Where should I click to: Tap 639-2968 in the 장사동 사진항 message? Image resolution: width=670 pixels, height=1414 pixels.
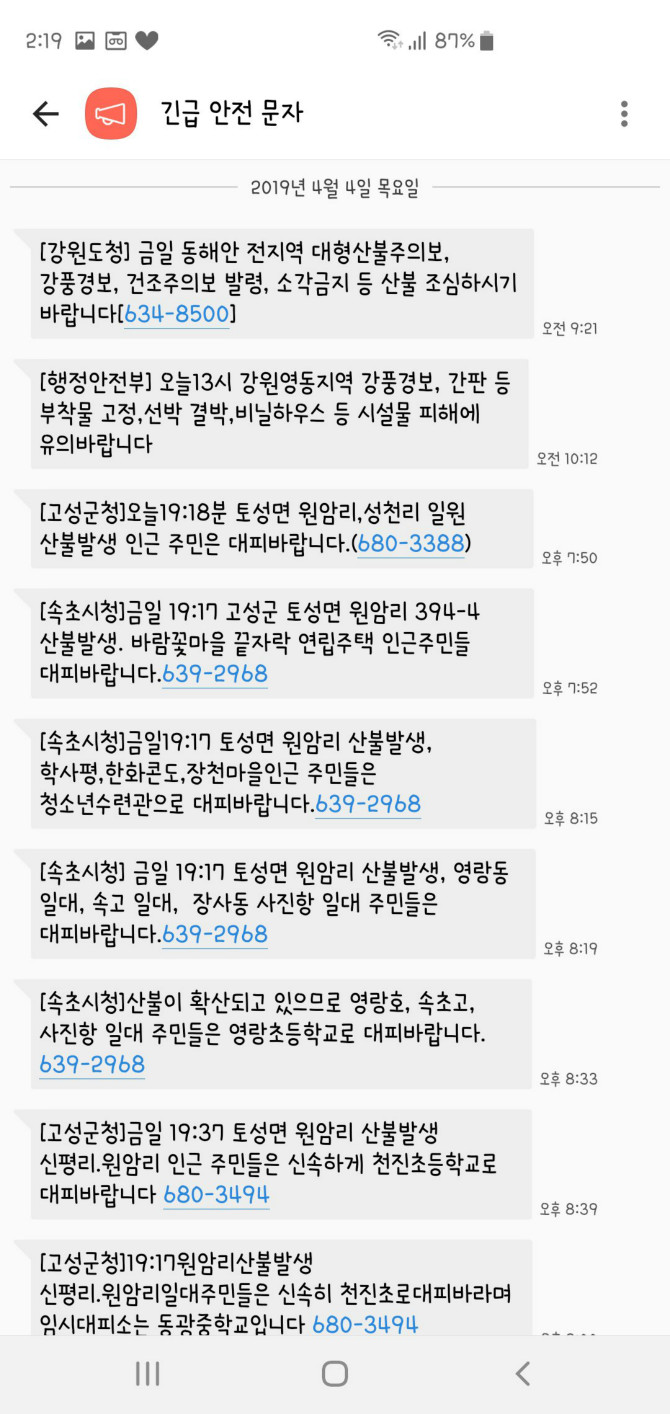point(214,934)
